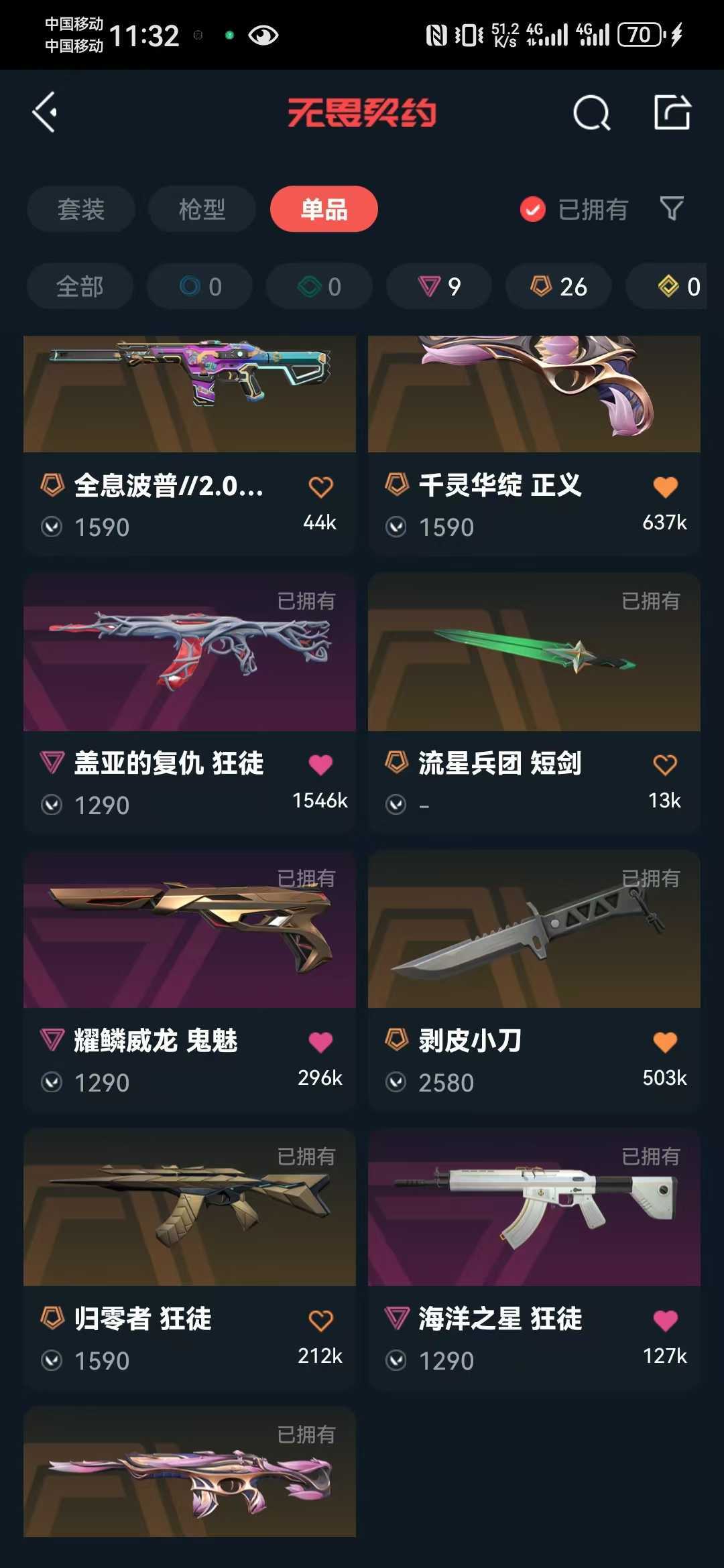Open the 海洋之星 狂徒 skin card

[534, 1258]
